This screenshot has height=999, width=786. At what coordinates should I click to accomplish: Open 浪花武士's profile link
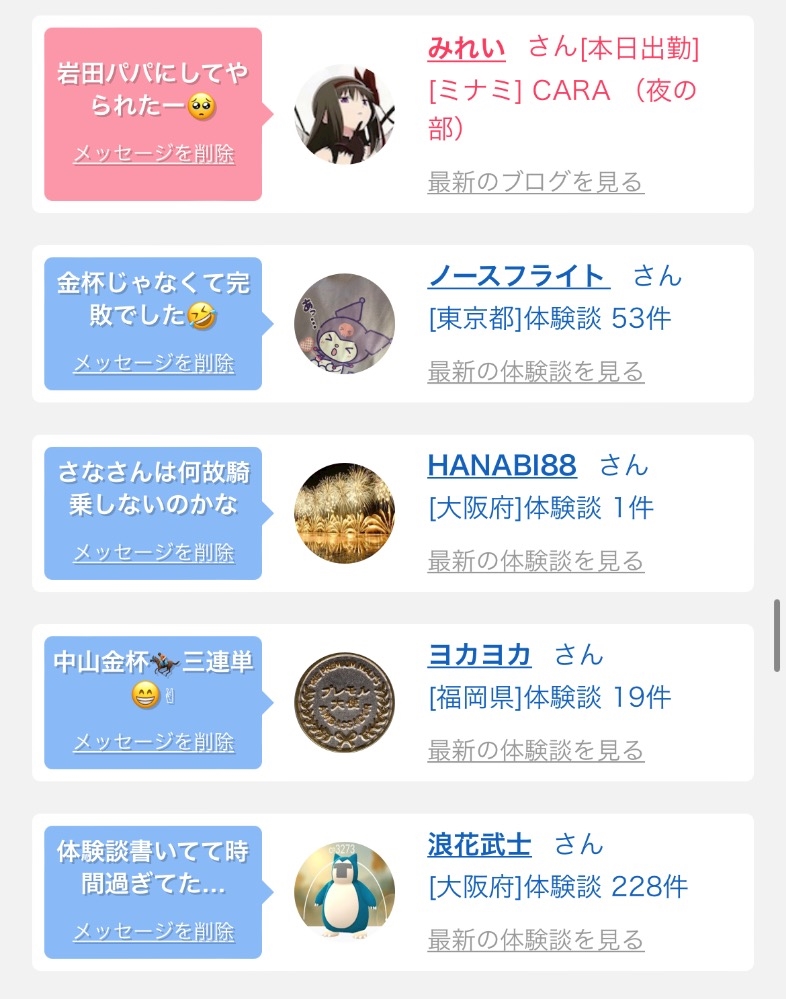pos(479,844)
